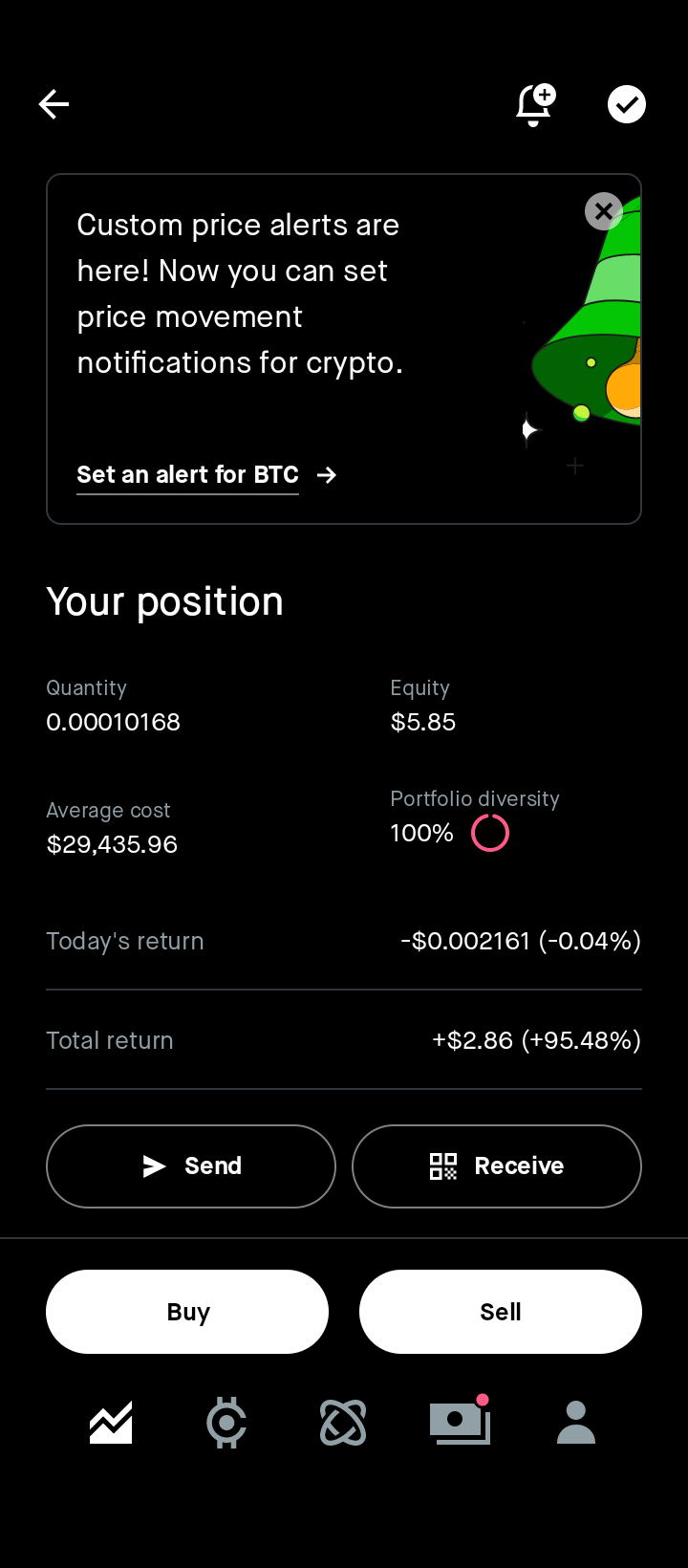Go back using the arrow icon
Viewport: 688px width, 1568px height.
pyautogui.click(x=54, y=104)
